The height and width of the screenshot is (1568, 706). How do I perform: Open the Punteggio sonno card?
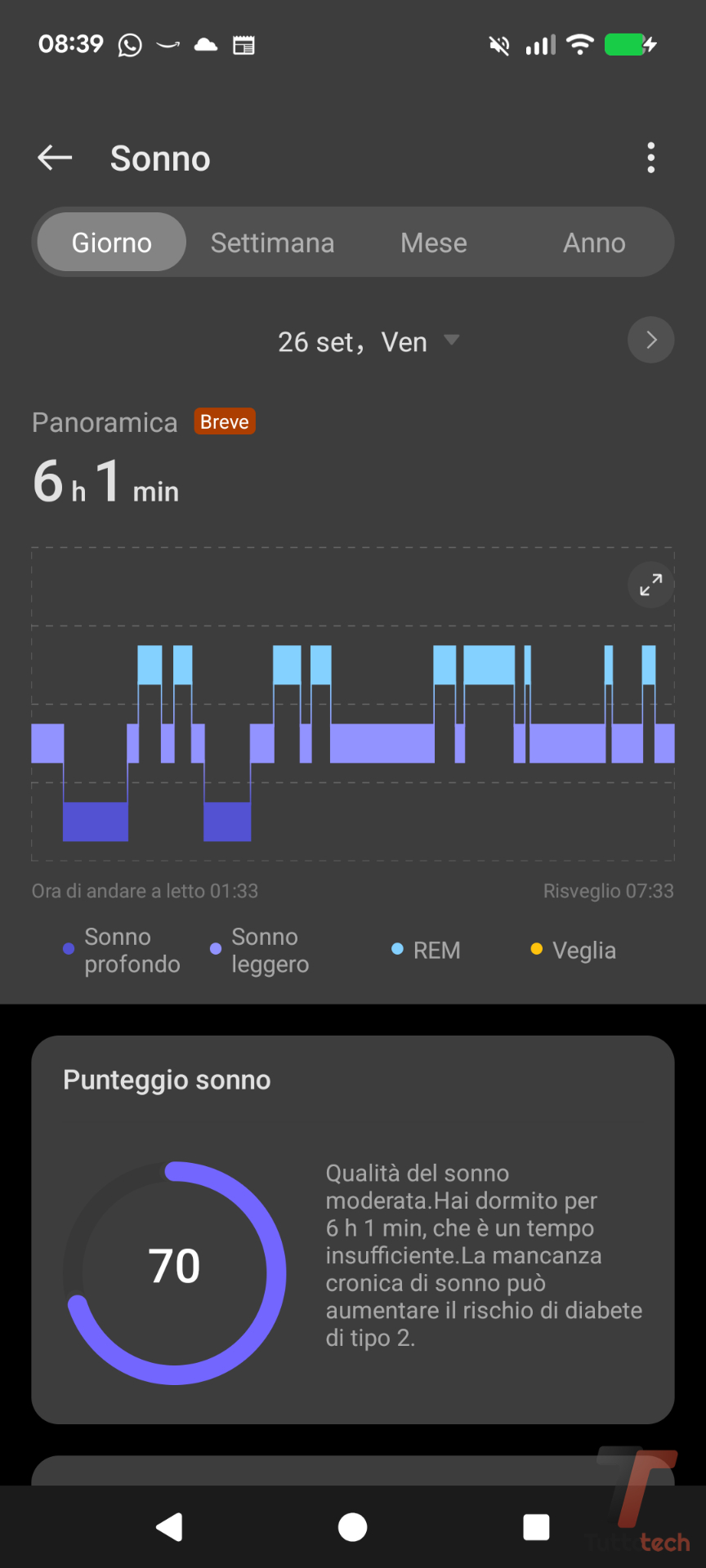353,1229
